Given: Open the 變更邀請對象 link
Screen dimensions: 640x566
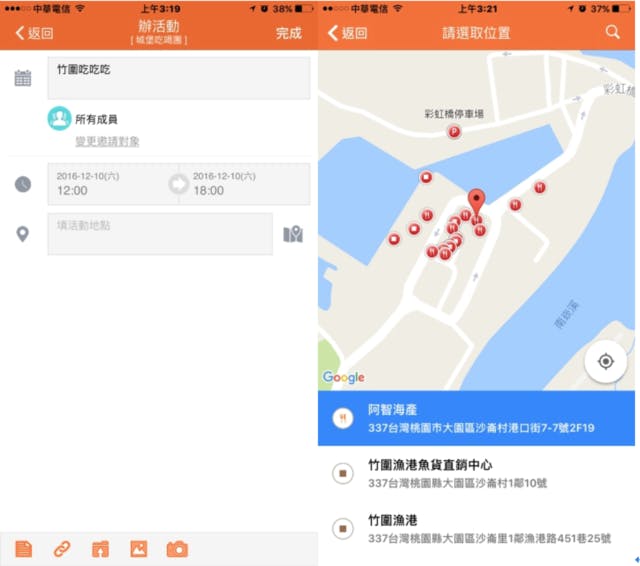Looking at the screenshot, I should click(x=107, y=142).
